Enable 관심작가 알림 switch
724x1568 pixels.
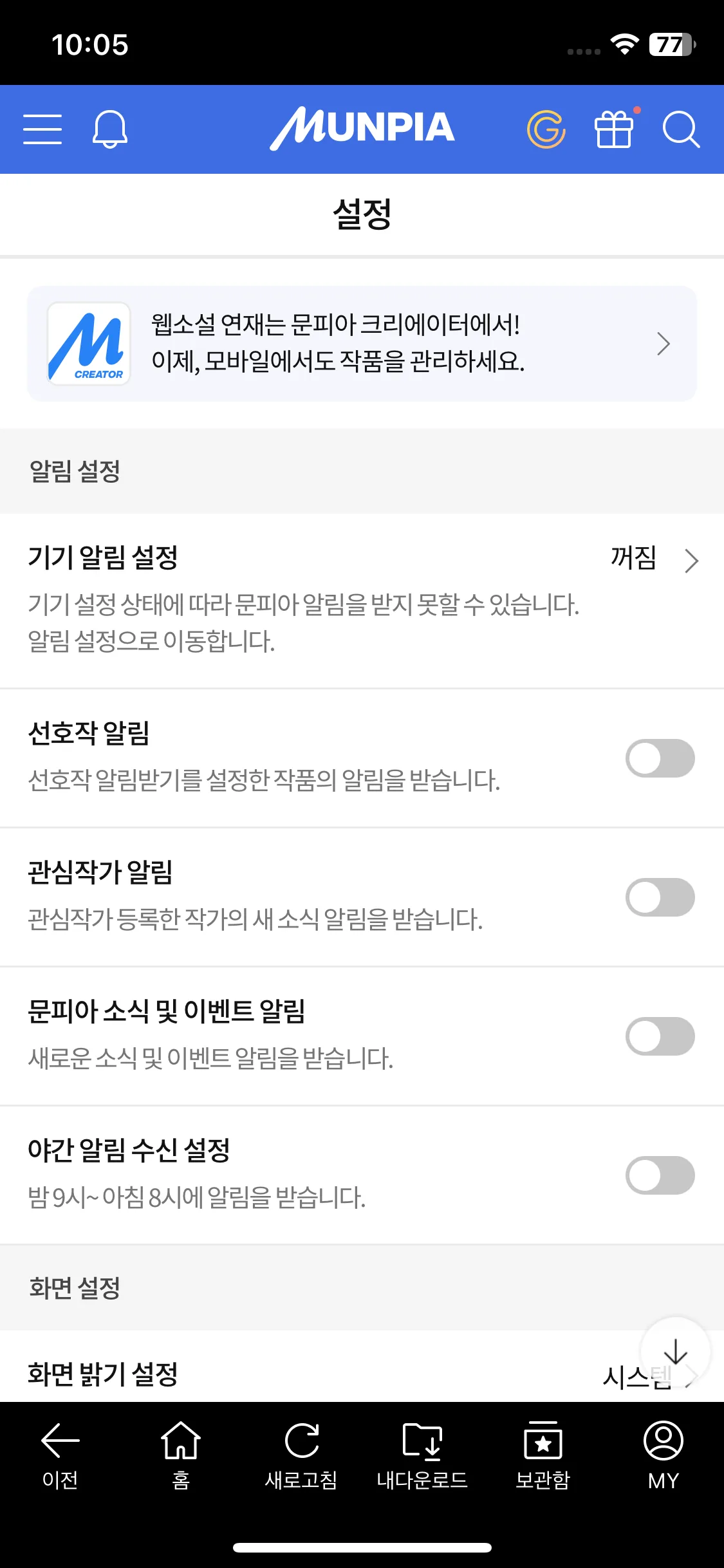660,897
